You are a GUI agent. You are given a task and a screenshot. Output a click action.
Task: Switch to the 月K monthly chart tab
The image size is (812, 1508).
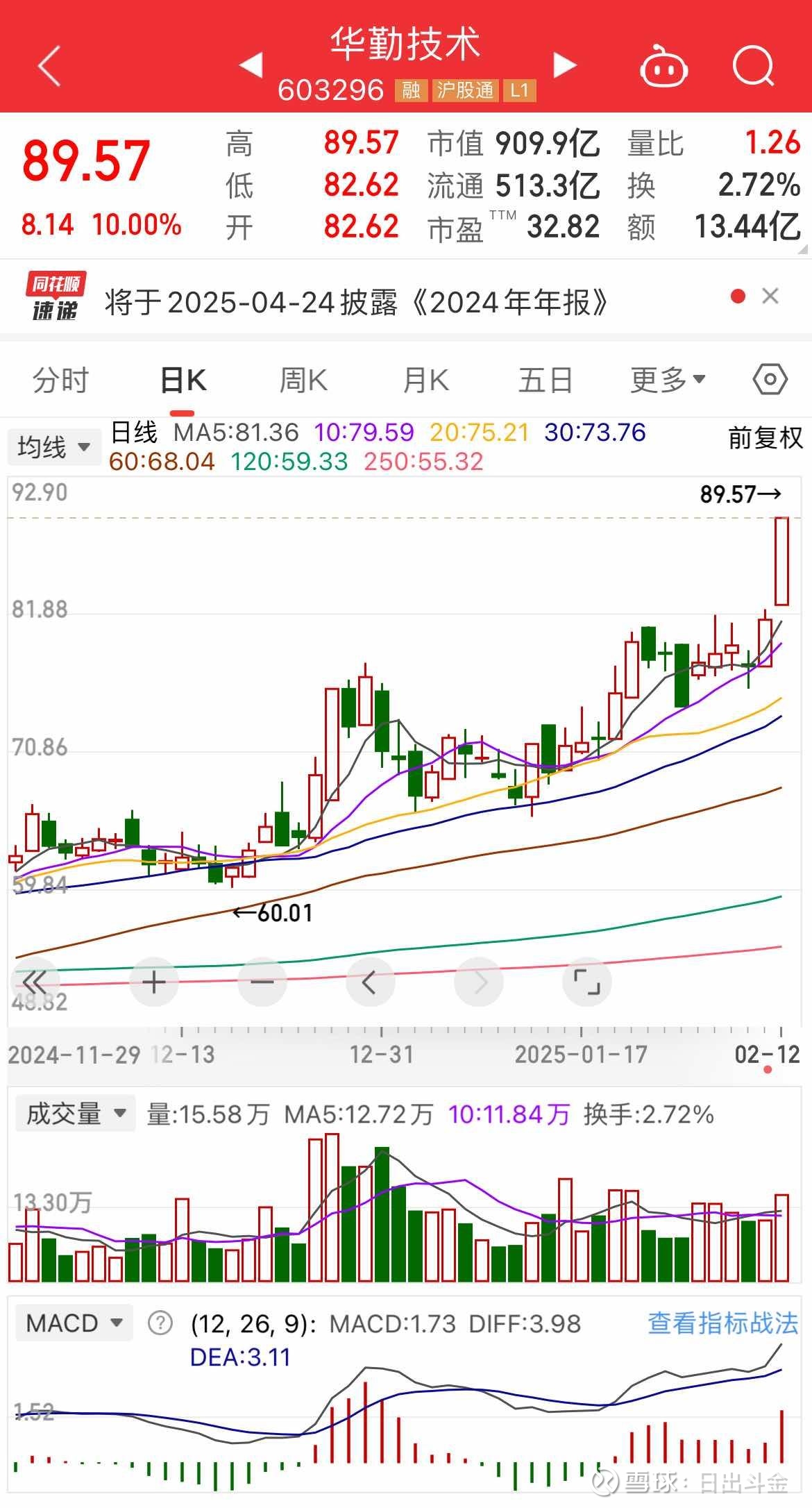click(x=425, y=378)
